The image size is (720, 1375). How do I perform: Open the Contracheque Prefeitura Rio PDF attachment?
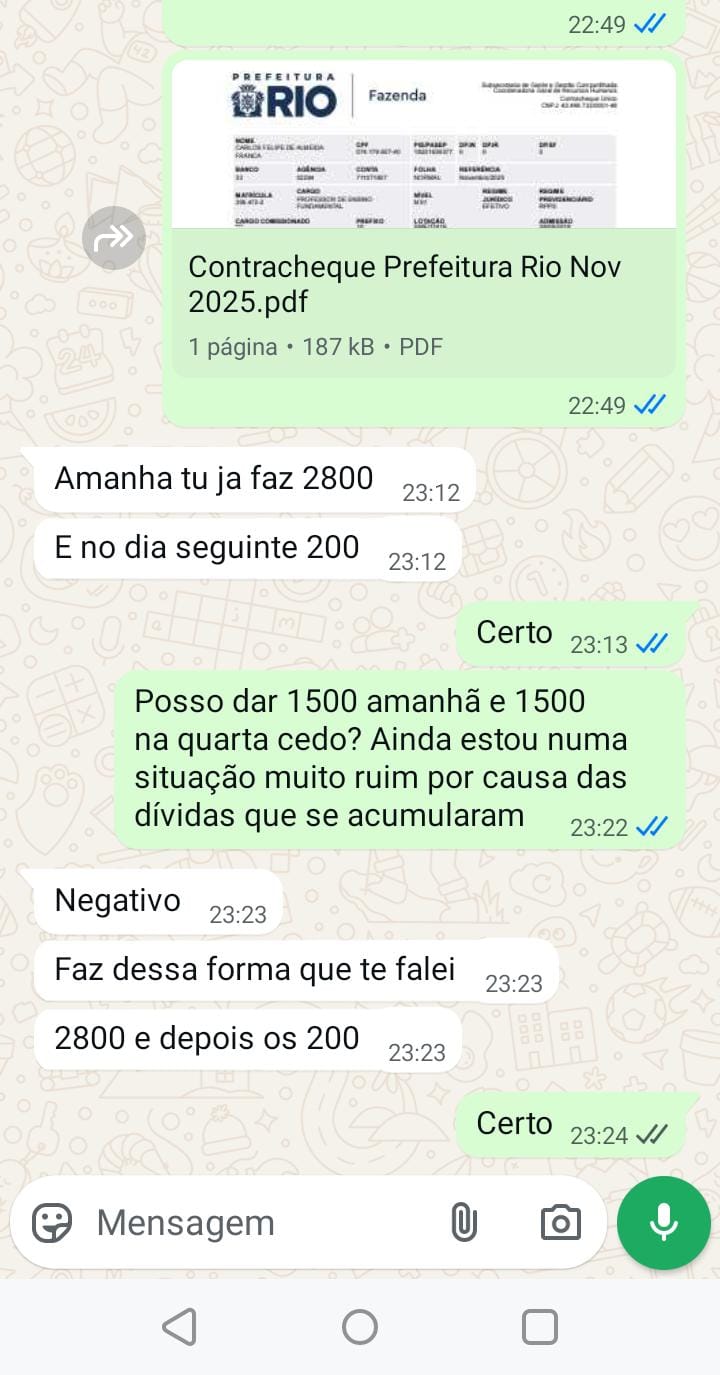[x=423, y=284]
